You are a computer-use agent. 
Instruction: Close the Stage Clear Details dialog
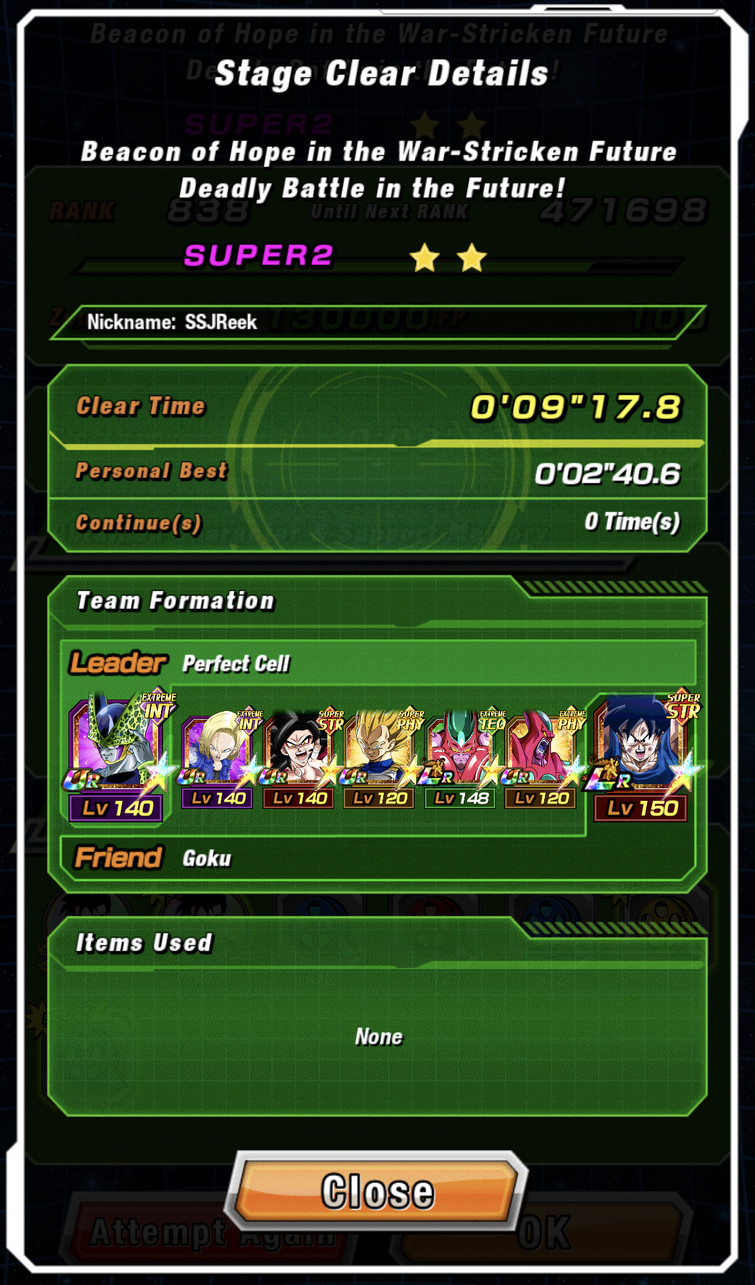[377, 1190]
